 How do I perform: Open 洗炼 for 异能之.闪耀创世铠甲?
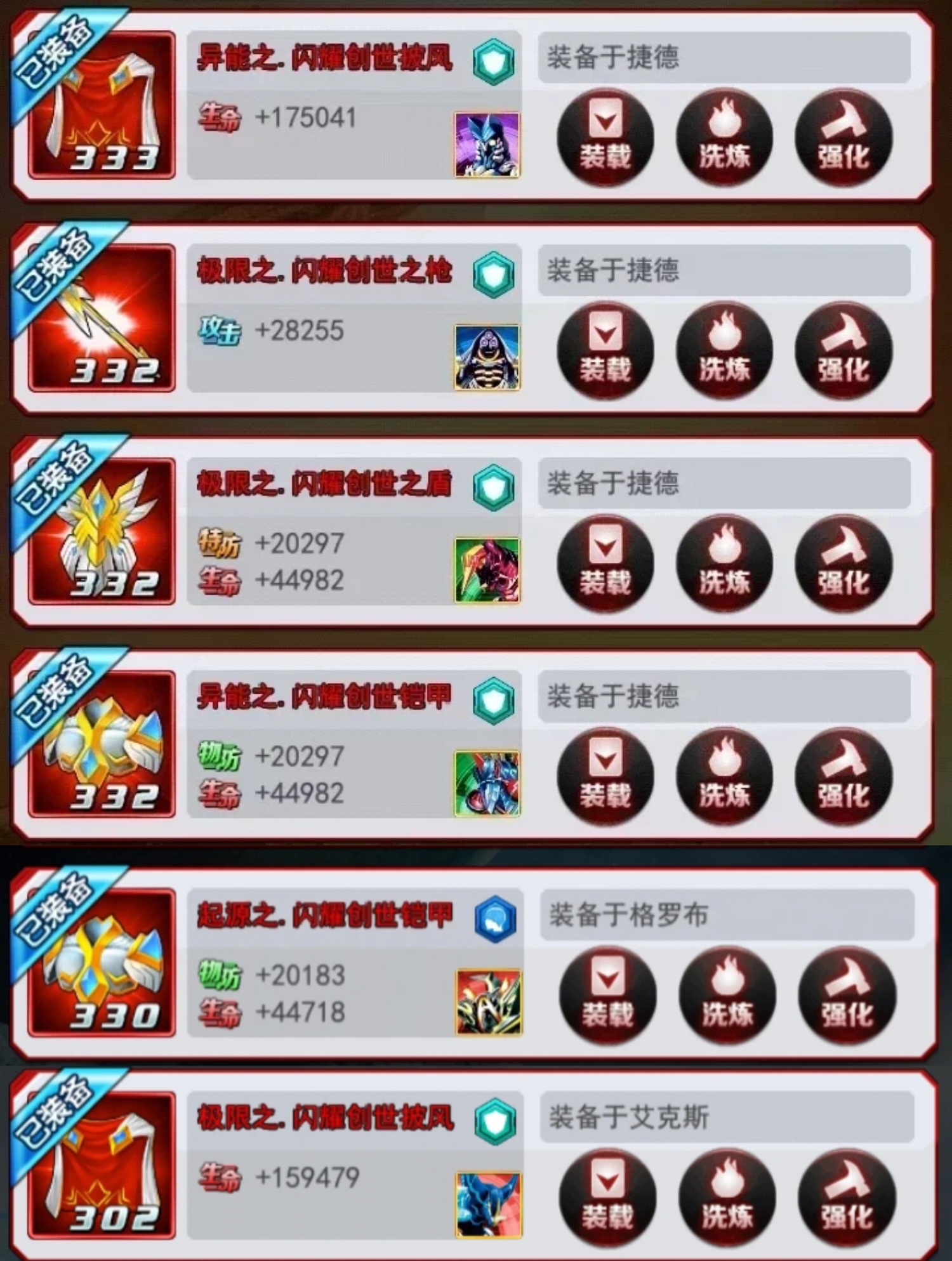pos(724,776)
